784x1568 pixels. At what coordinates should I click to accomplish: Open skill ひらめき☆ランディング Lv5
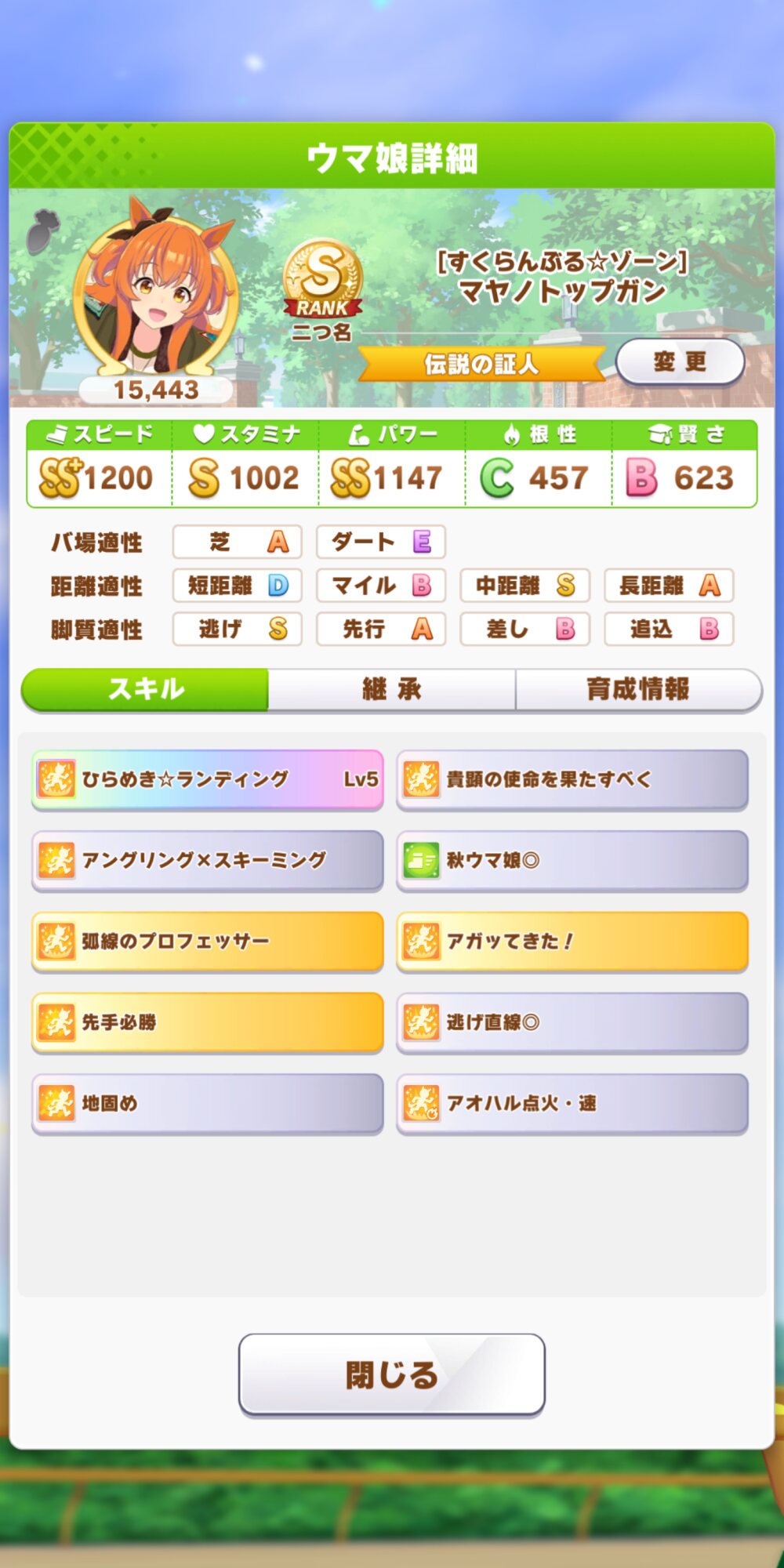click(208, 779)
